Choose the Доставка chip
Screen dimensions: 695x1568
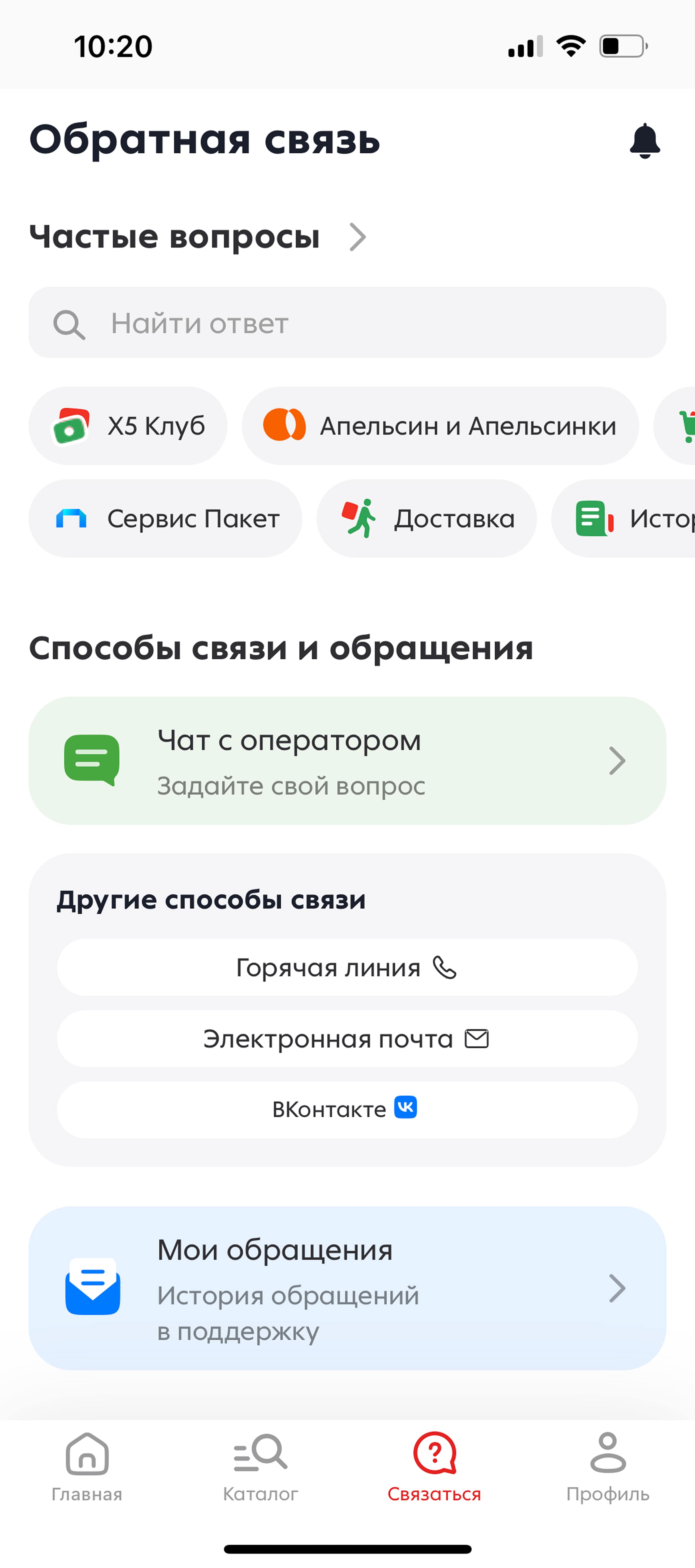426,518
